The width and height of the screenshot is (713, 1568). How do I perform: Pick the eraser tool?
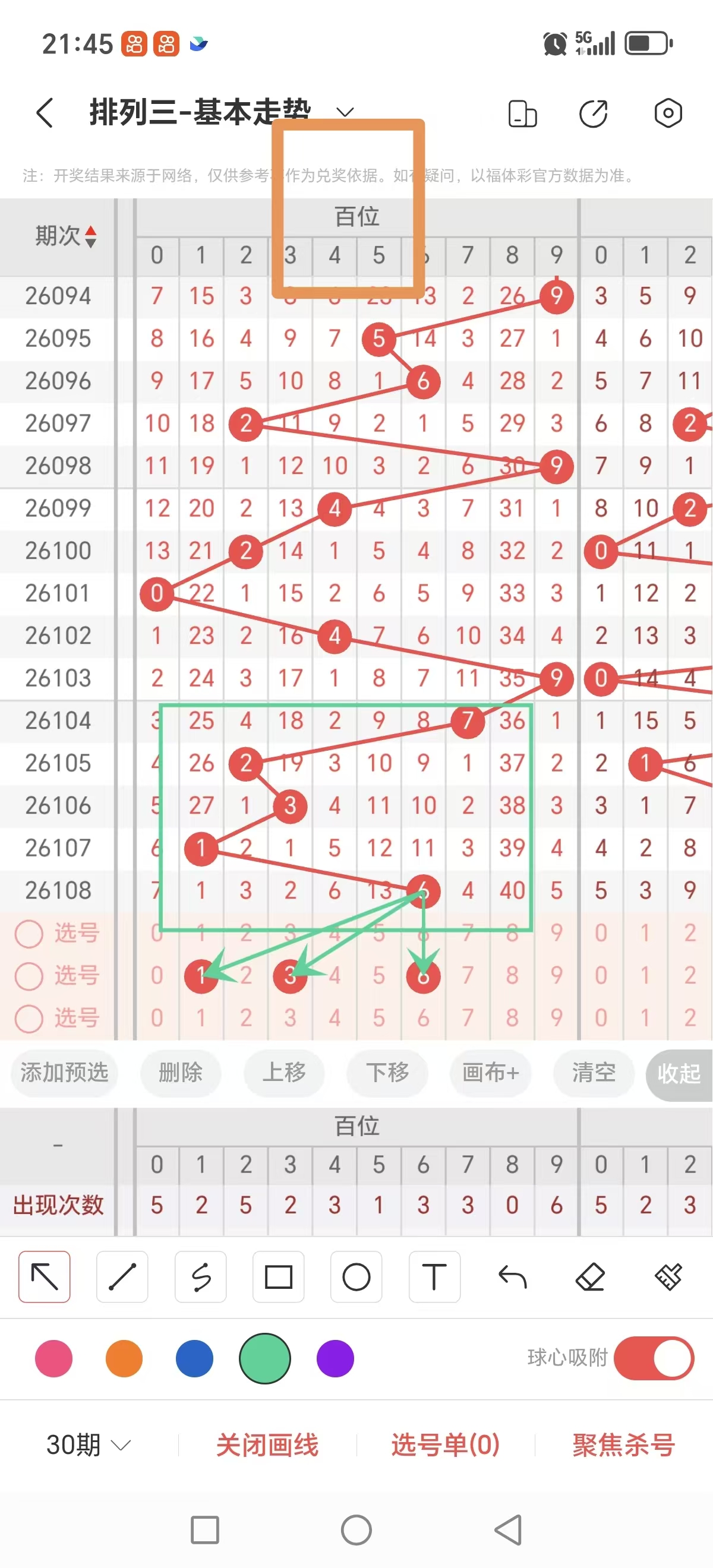pos(590,1278)
